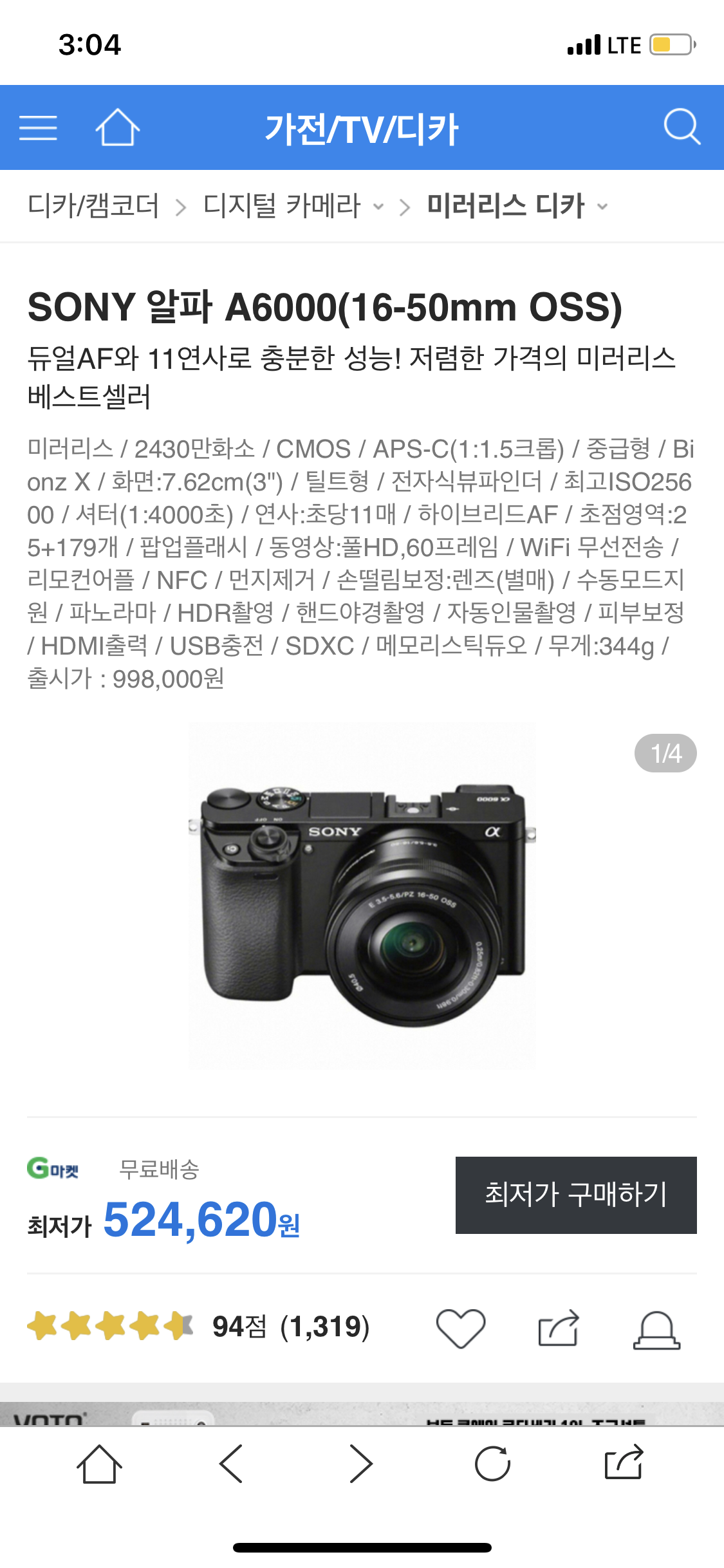Go forward with the browser forward arrow
The height and width of the screenshot is (1568, 724).
click(x=361, y=1463)
